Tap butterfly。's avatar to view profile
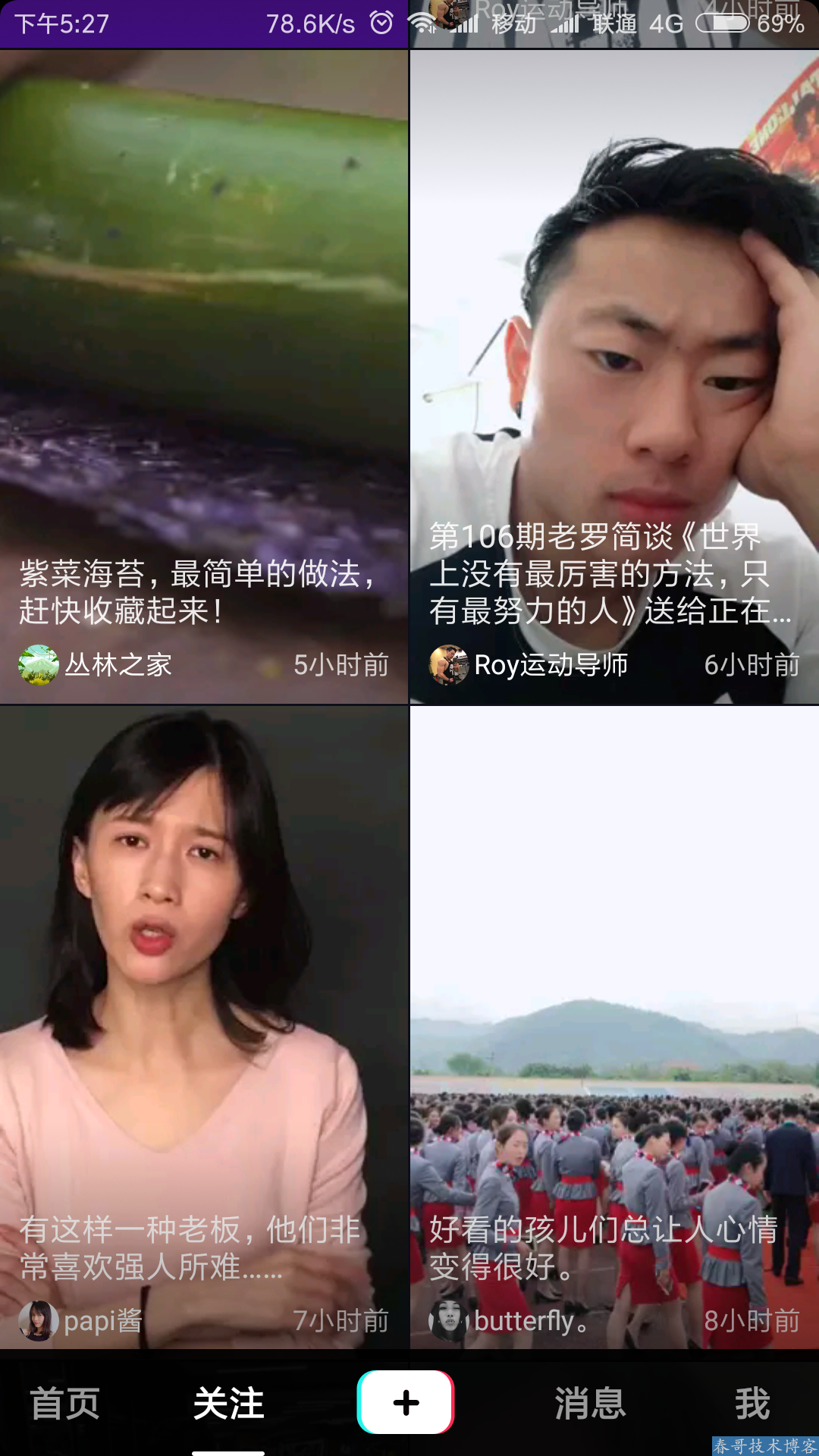This screenshot has width=819, height=1456. pos(449,1320)
